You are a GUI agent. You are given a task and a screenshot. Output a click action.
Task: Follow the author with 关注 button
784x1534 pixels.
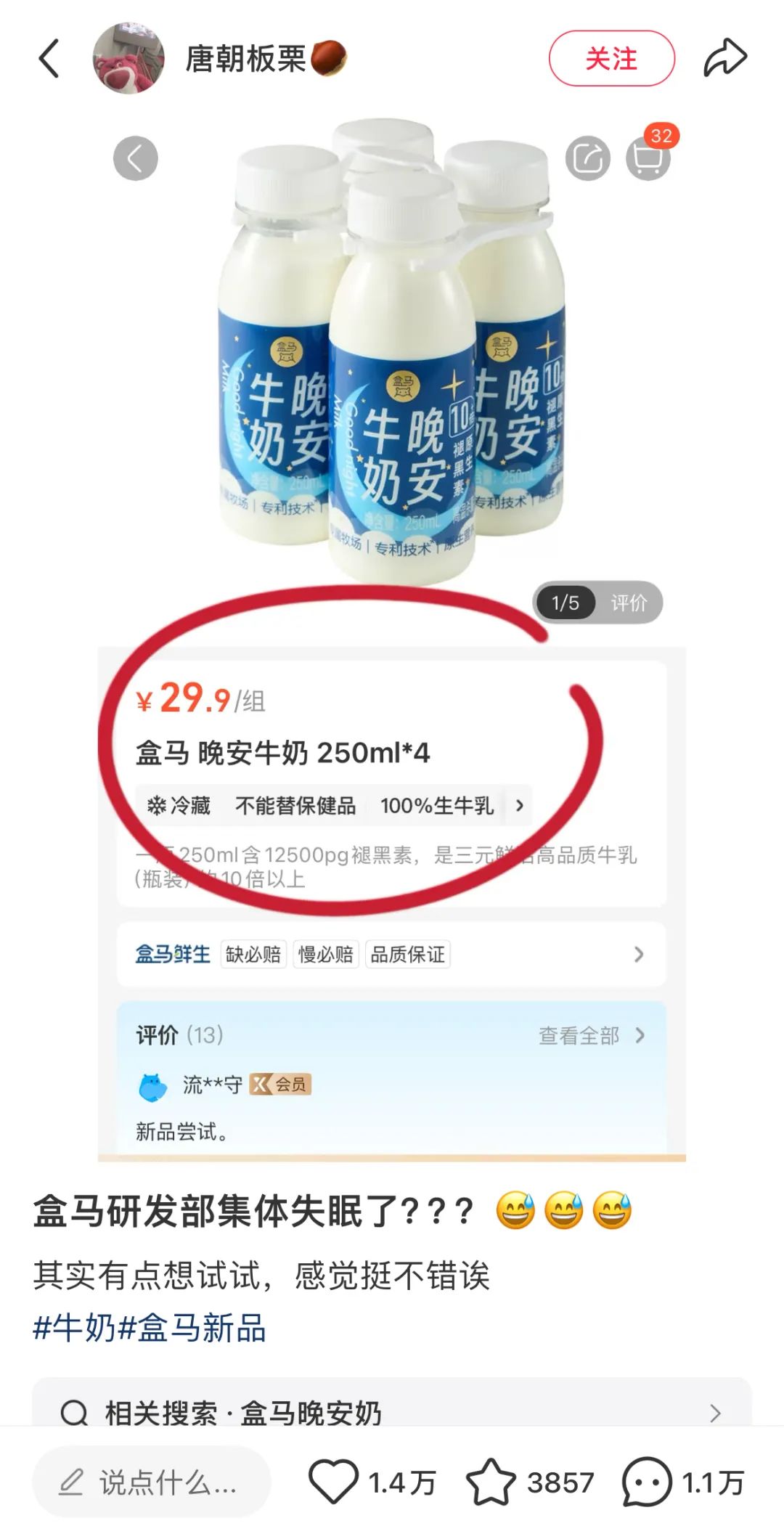(611, 59)
